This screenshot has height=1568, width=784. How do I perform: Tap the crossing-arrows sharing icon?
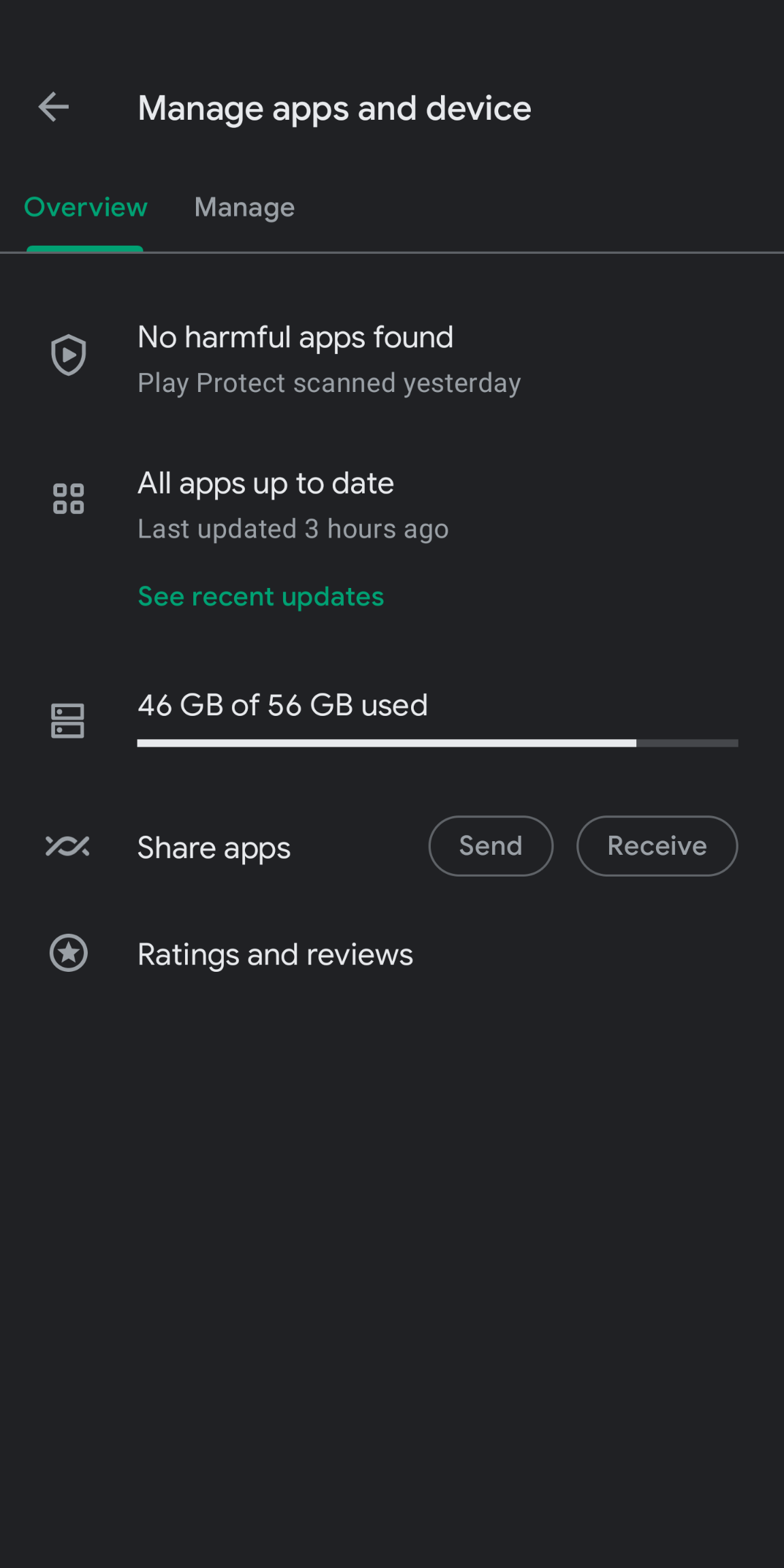[67, 846]
